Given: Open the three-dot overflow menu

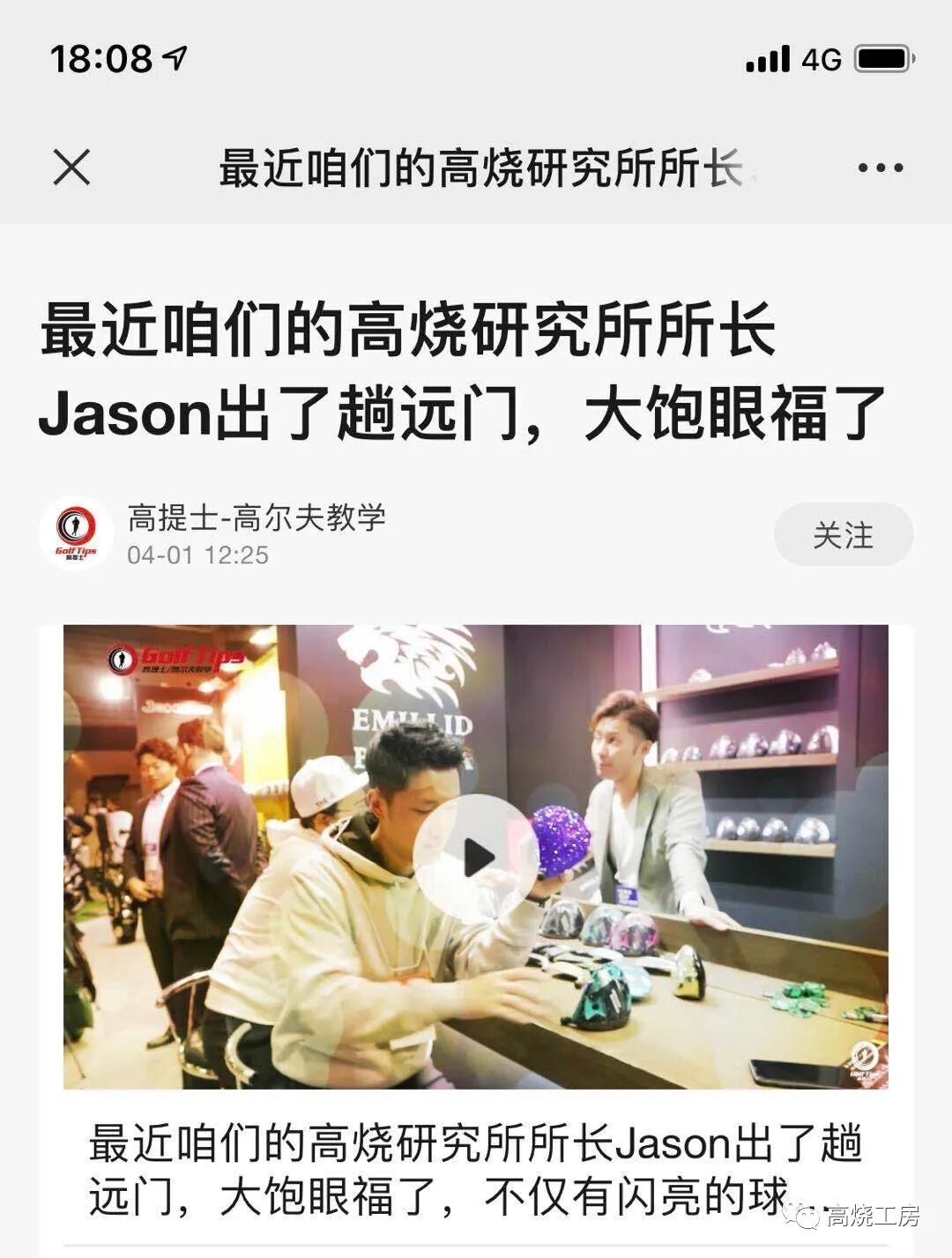Looking at the screenshot, I should coord(880,167).
